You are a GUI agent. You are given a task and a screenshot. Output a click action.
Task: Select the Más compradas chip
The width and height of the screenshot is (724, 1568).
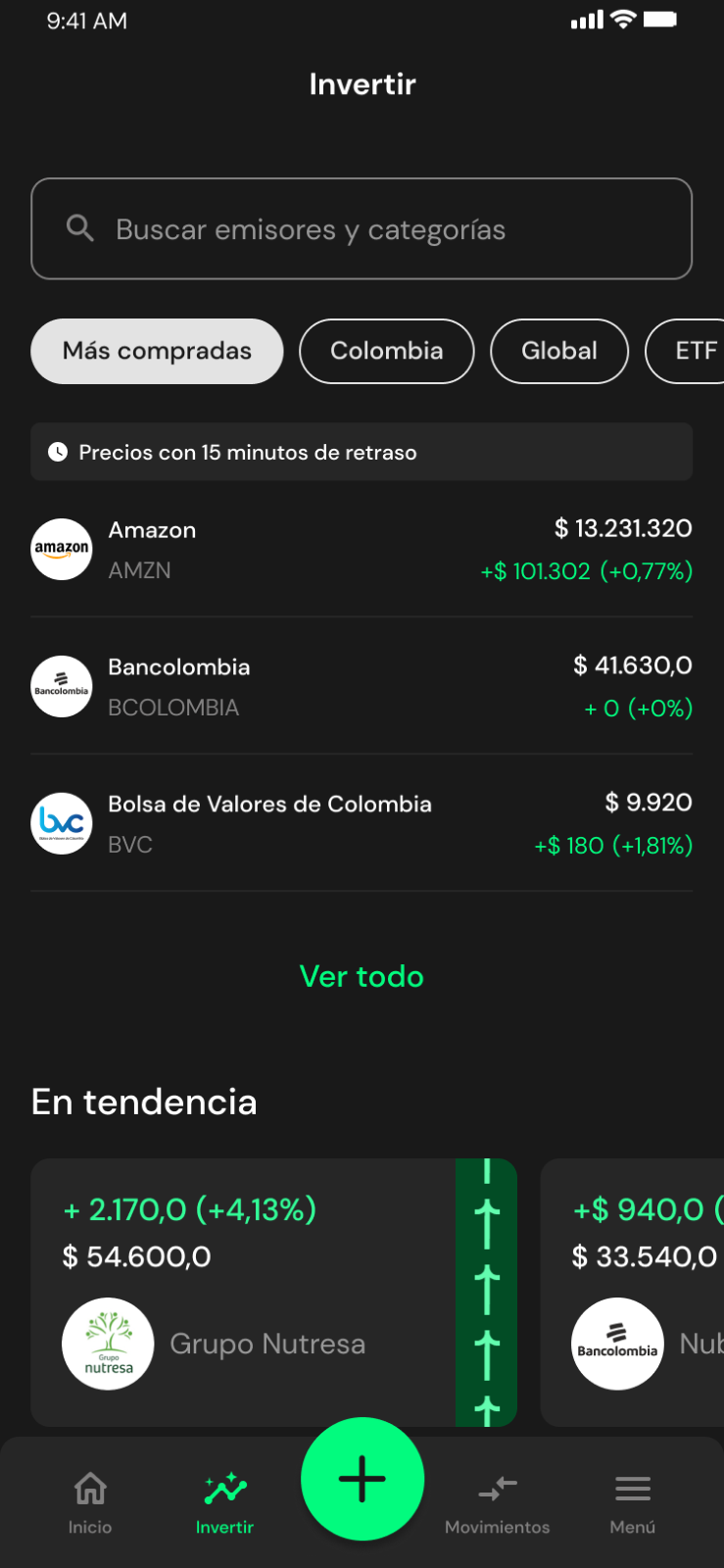click(x=157, y=351)
